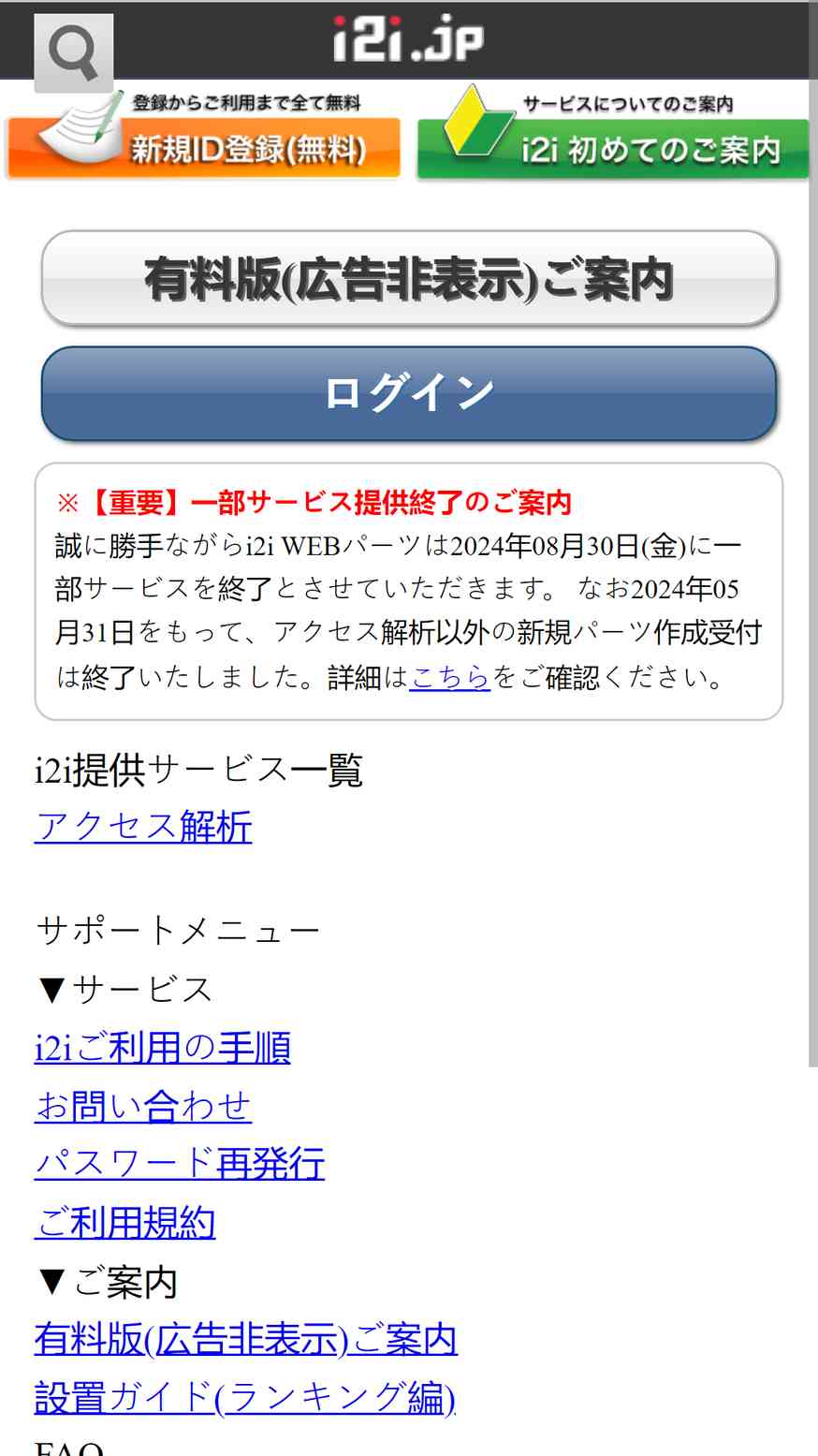Open 有料版(広告非表示)ご案内 button

pos(409,279)
